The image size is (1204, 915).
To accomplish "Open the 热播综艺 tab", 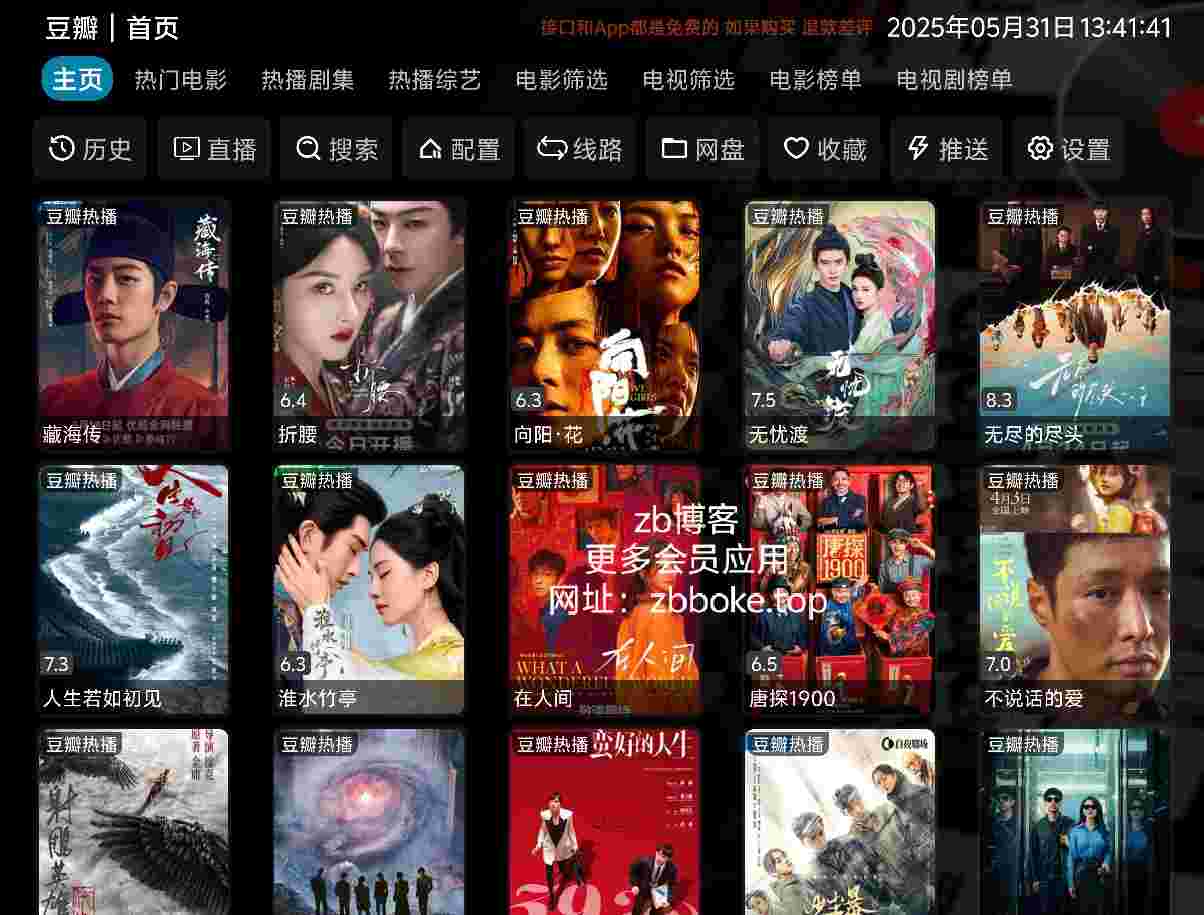I will pos(435,80).
